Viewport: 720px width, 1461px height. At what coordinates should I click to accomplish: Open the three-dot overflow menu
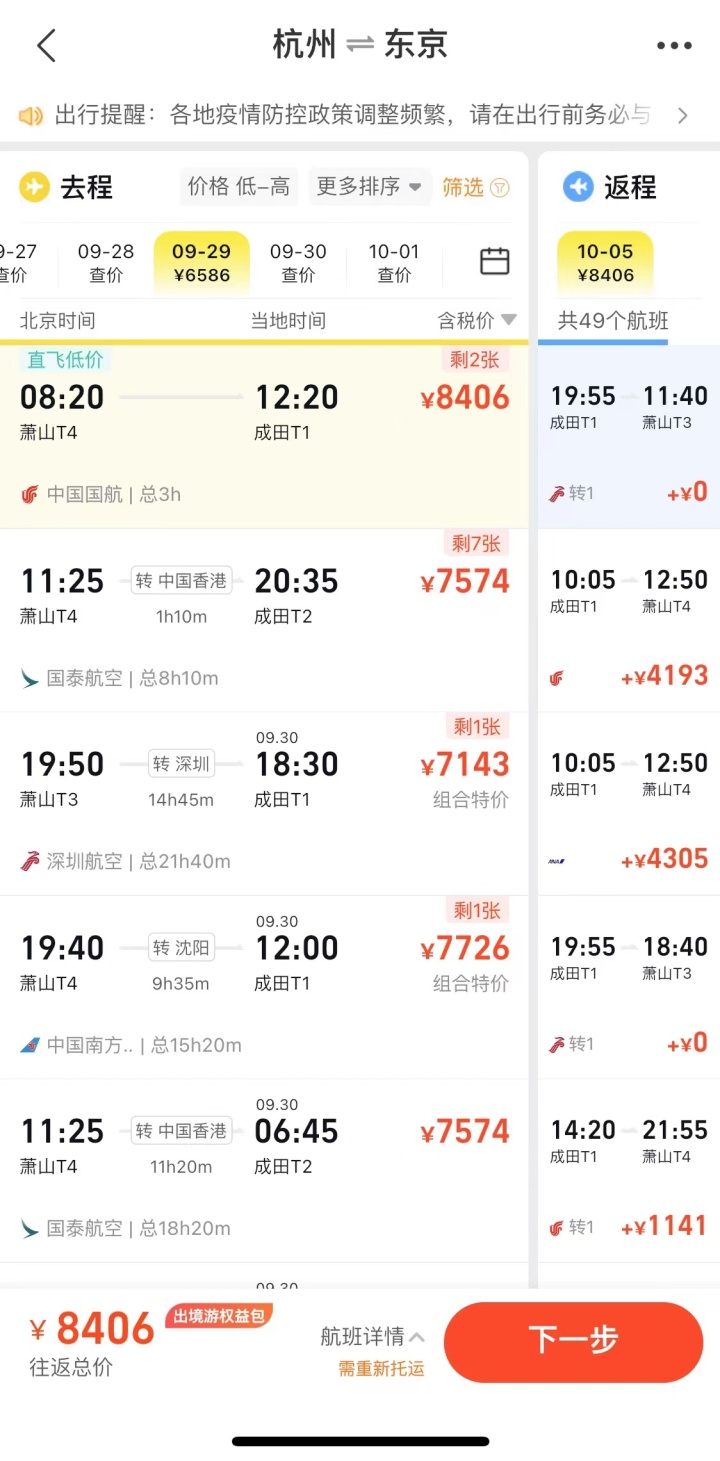click(x=674, y=45)
